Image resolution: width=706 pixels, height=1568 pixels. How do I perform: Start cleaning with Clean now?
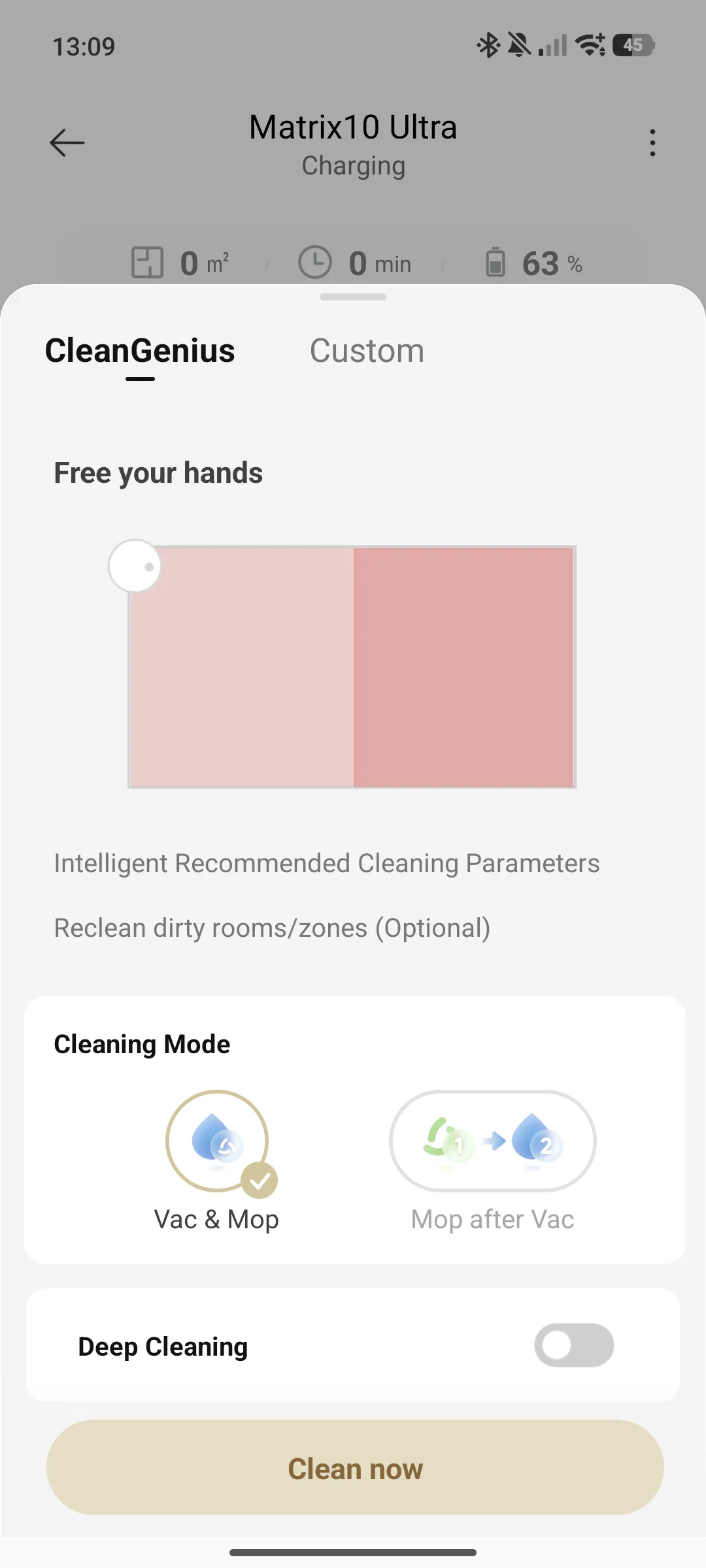pos(355,1468)
